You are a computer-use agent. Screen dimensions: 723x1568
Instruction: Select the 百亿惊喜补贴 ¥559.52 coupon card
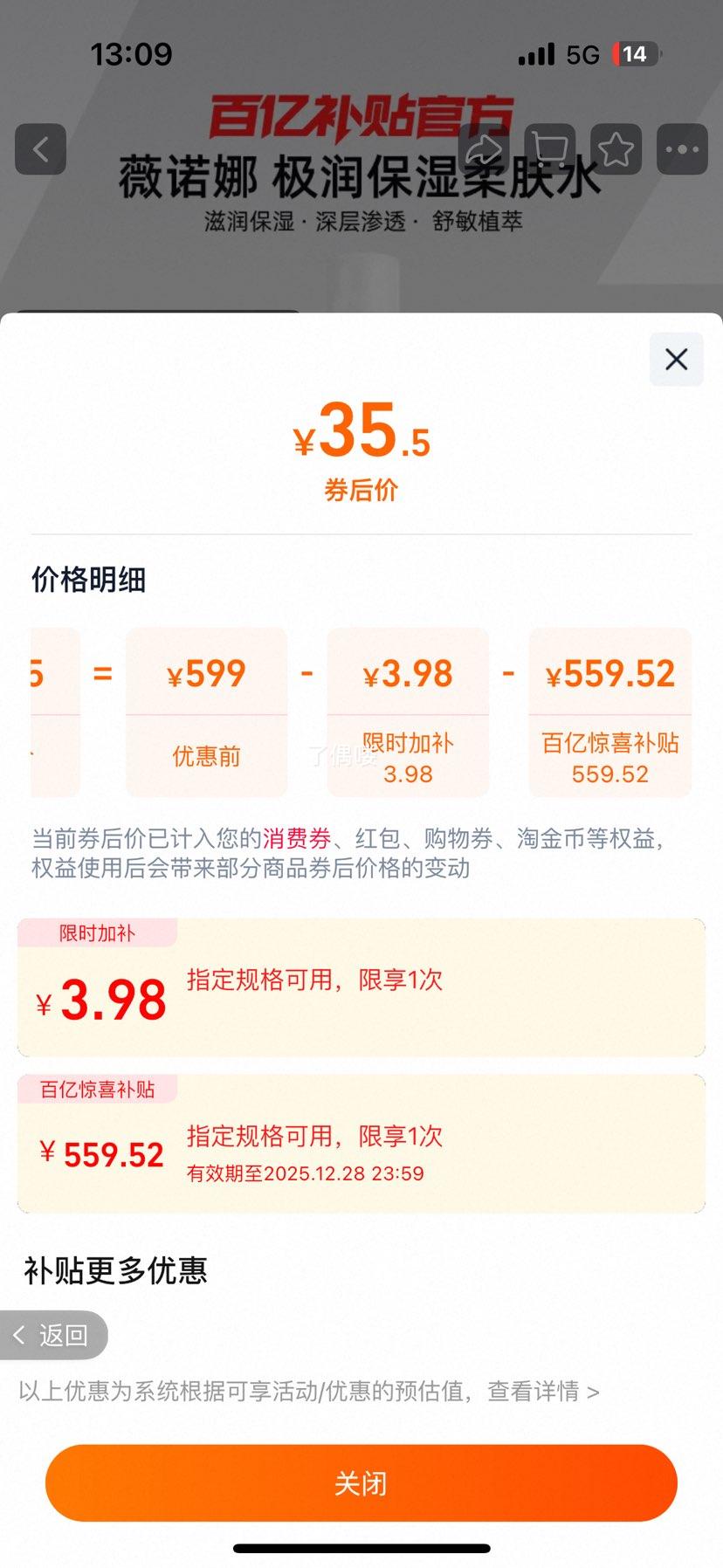[x=361, y=1140]
